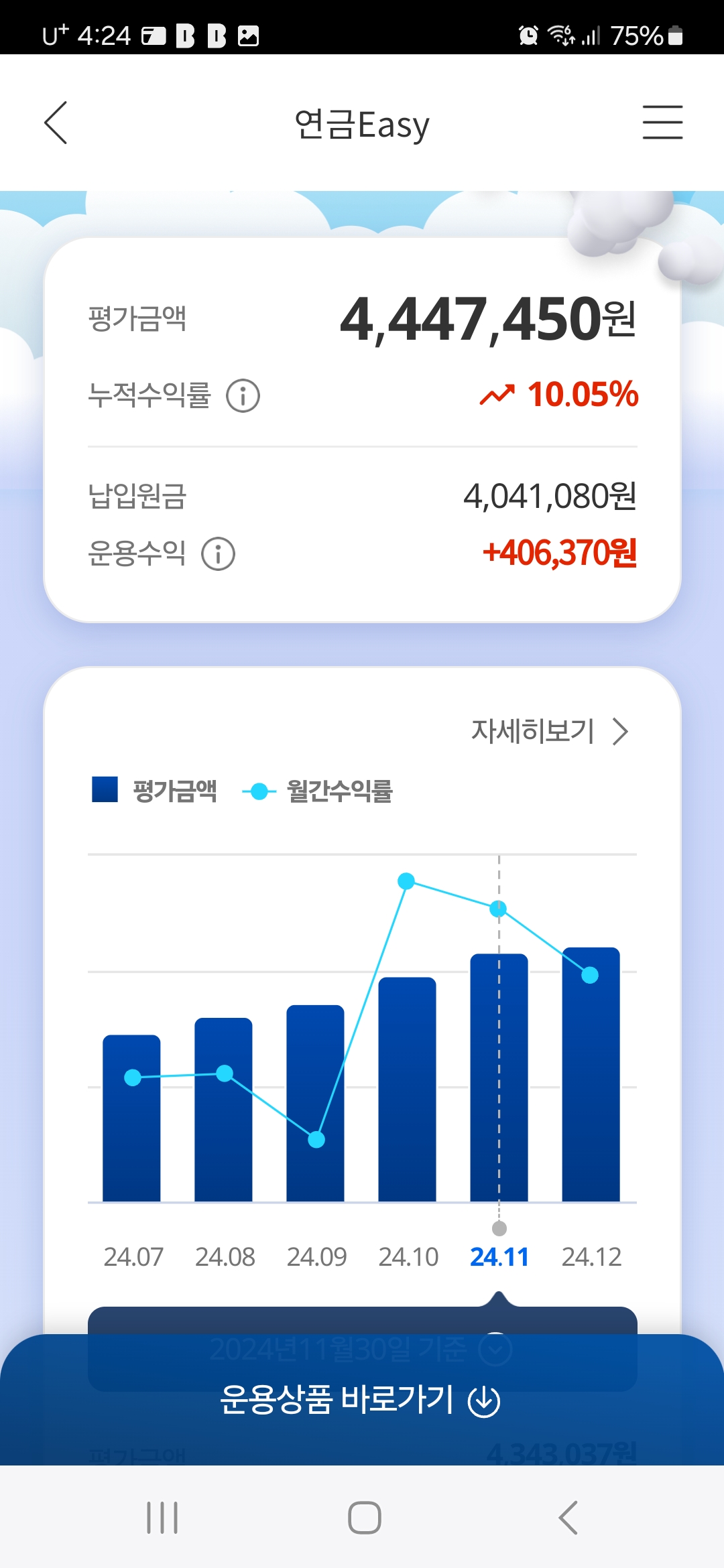Select the 24.10 bar in the chart

tap(407, 1089)
